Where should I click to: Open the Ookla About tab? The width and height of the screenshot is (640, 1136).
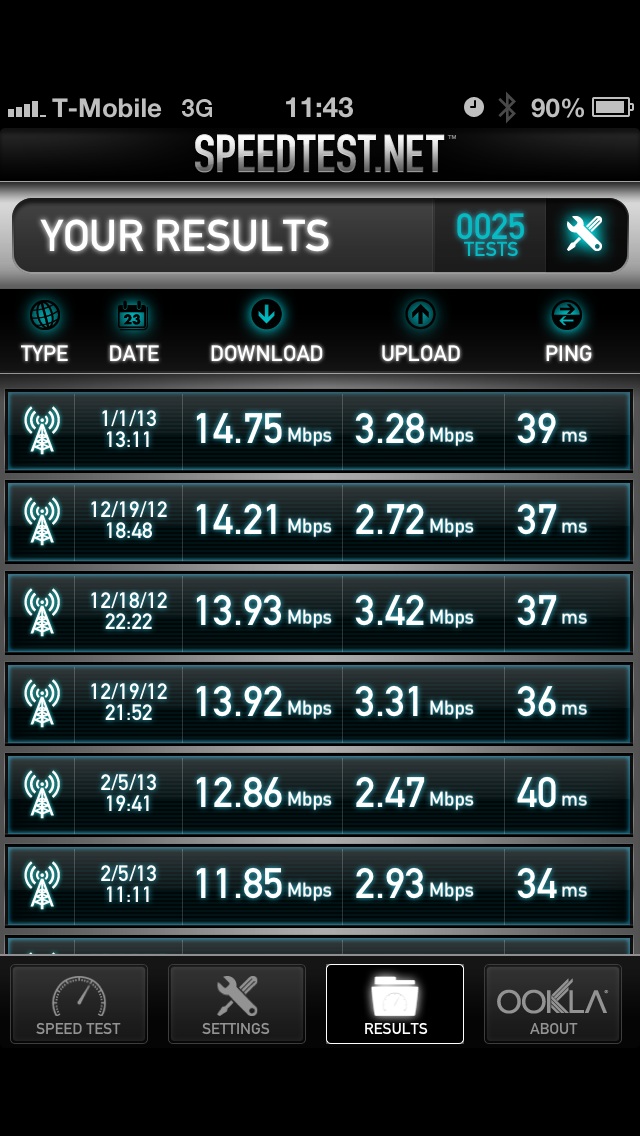coord(553,1003)
